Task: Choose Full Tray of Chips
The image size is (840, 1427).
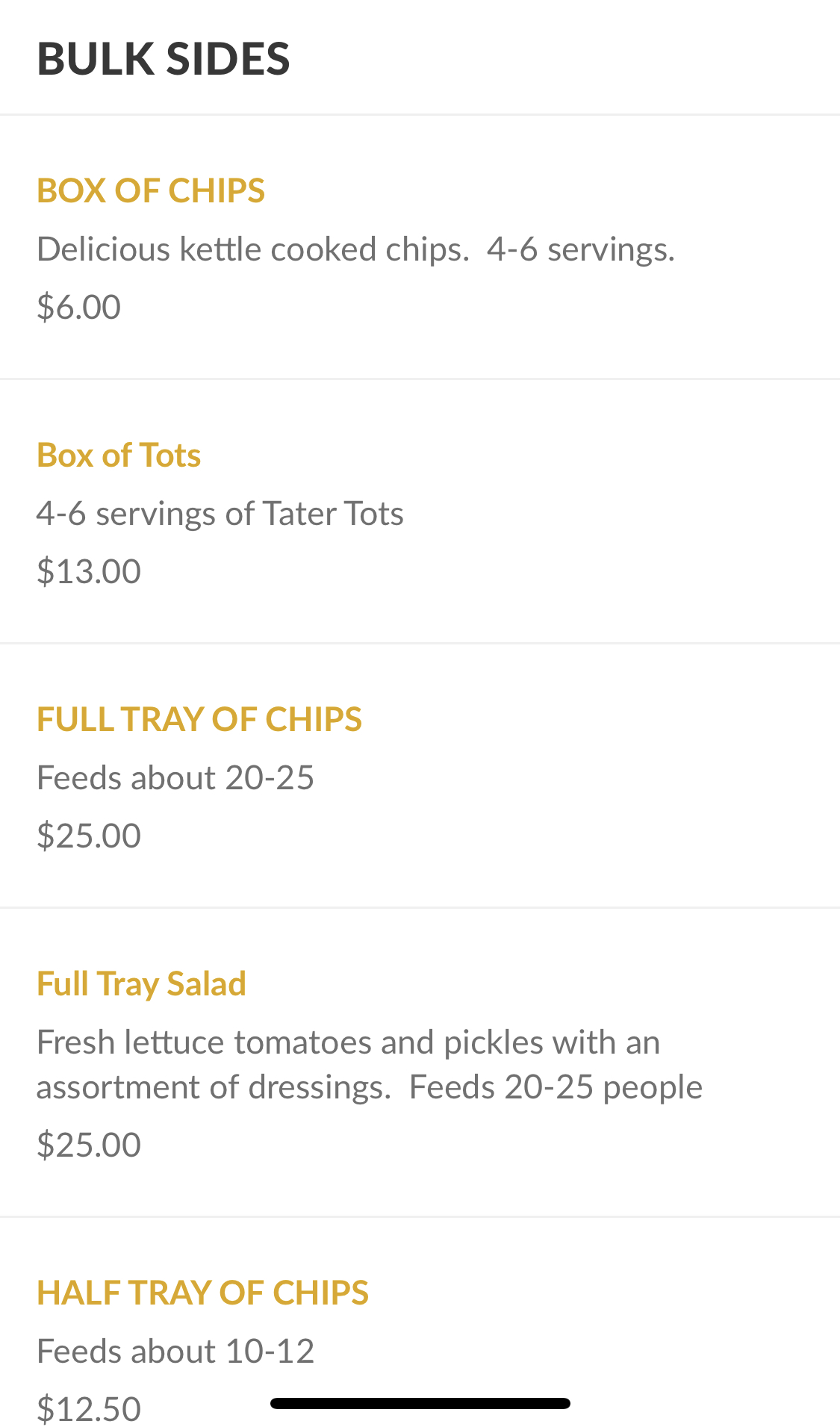Action: [199, 720]
